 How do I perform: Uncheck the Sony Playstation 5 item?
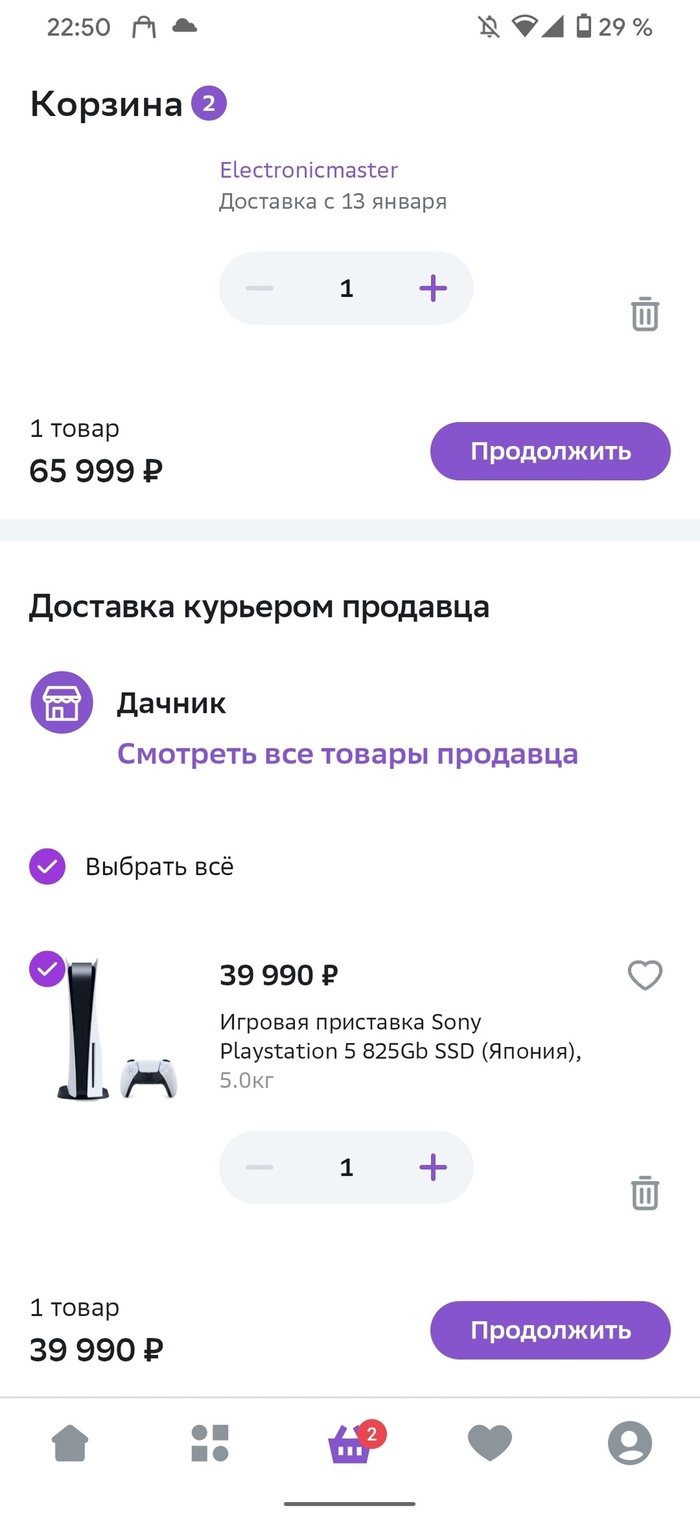click(47, 968)
